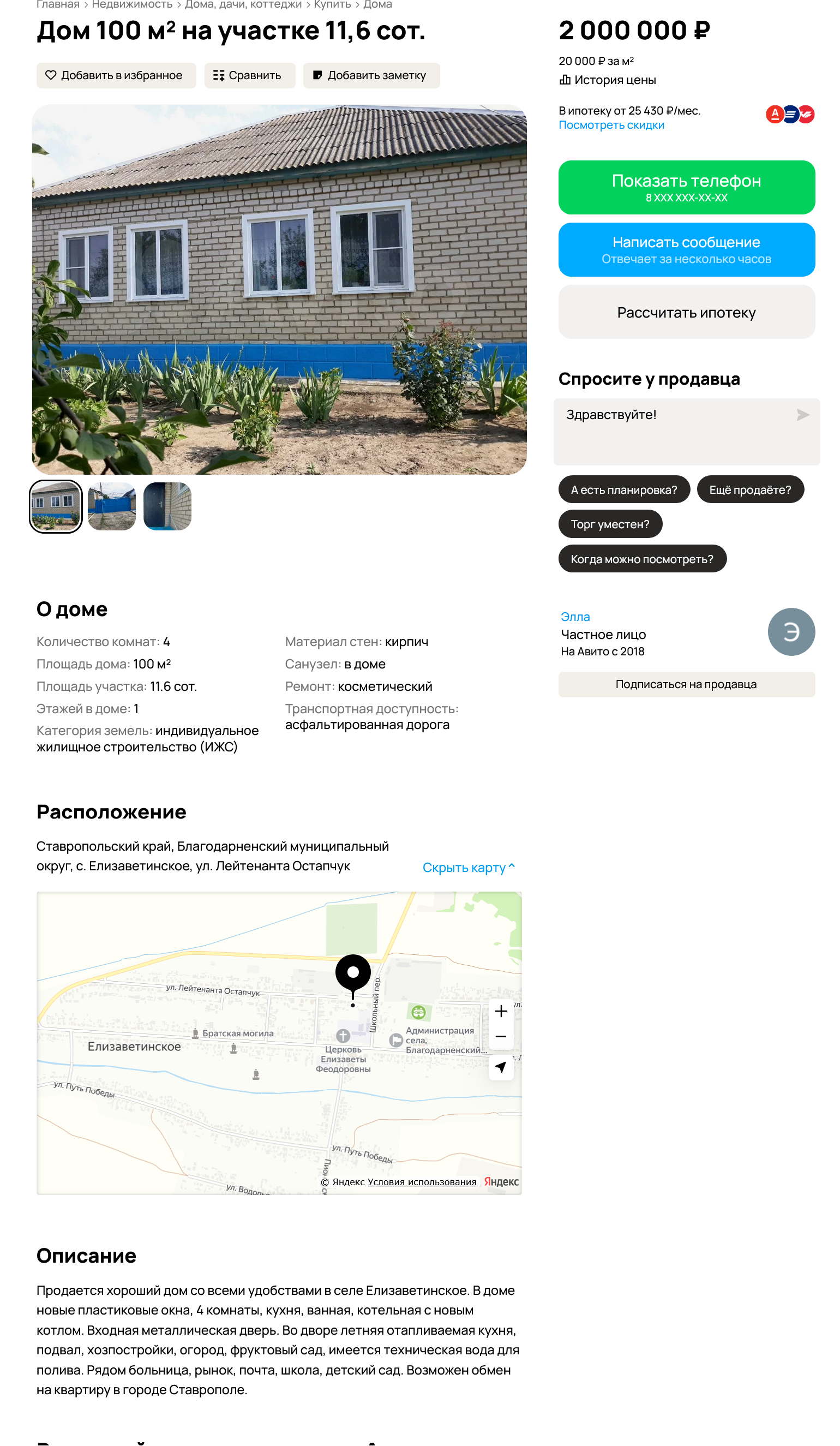
Task: Add a note to this listing
Action: 371,75
